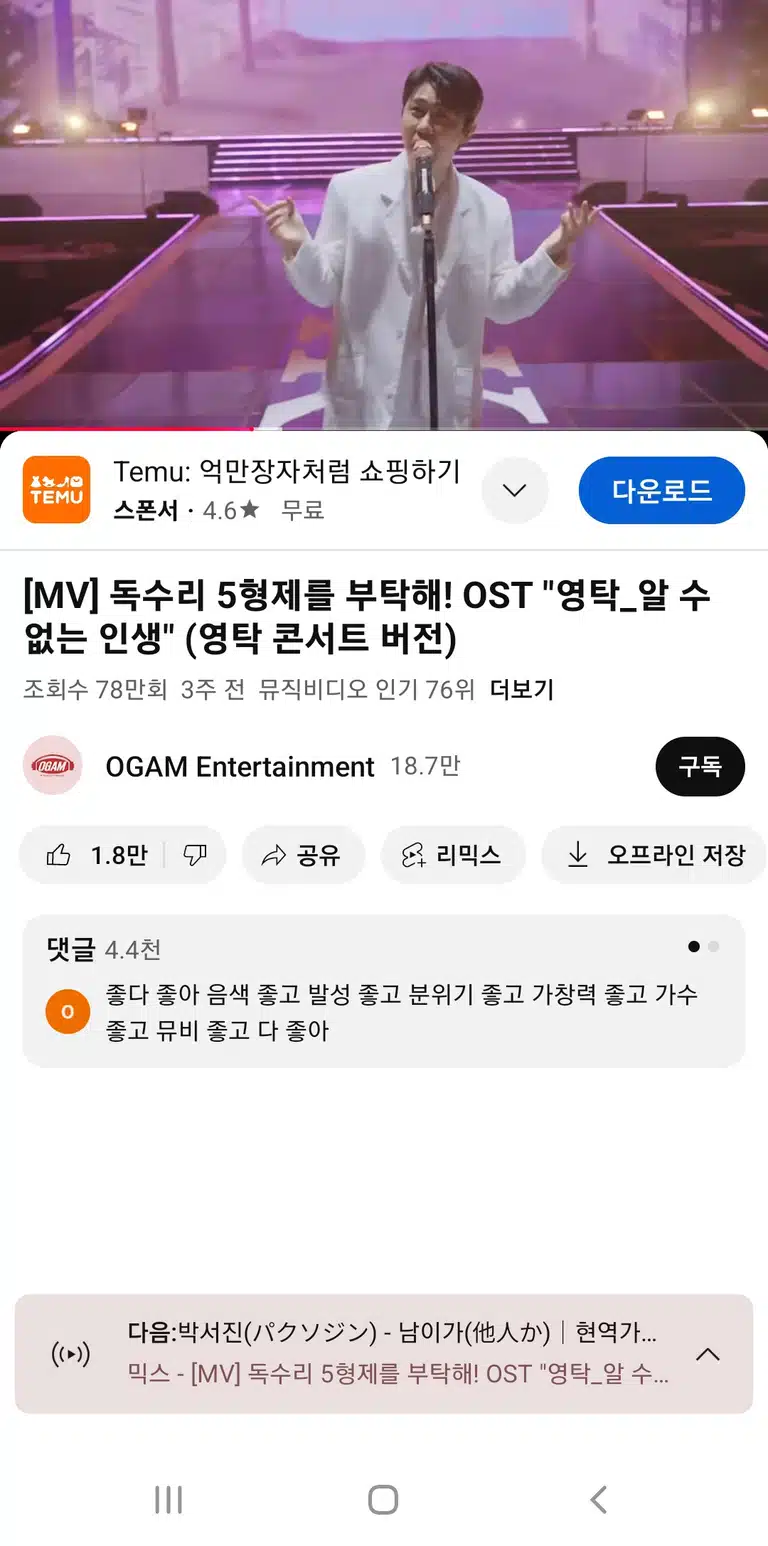Image resolution: width=768 pixels, height=1546 pixels.
Task: Share the video via 공유
Action: (x=303, y=855)
